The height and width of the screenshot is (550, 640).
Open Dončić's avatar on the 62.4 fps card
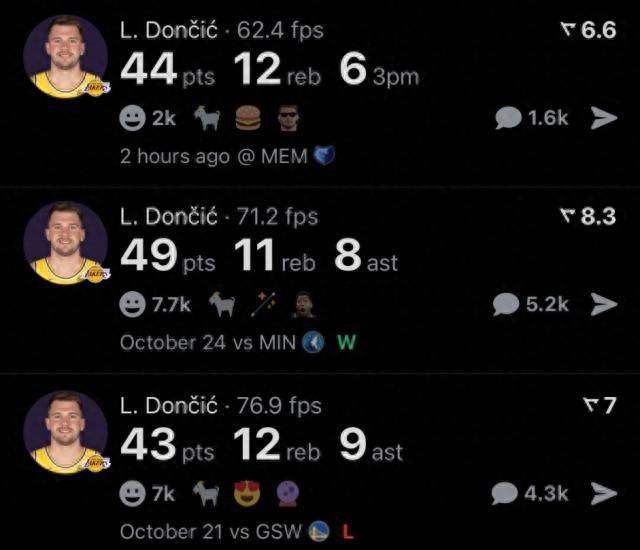pos(65,58)
